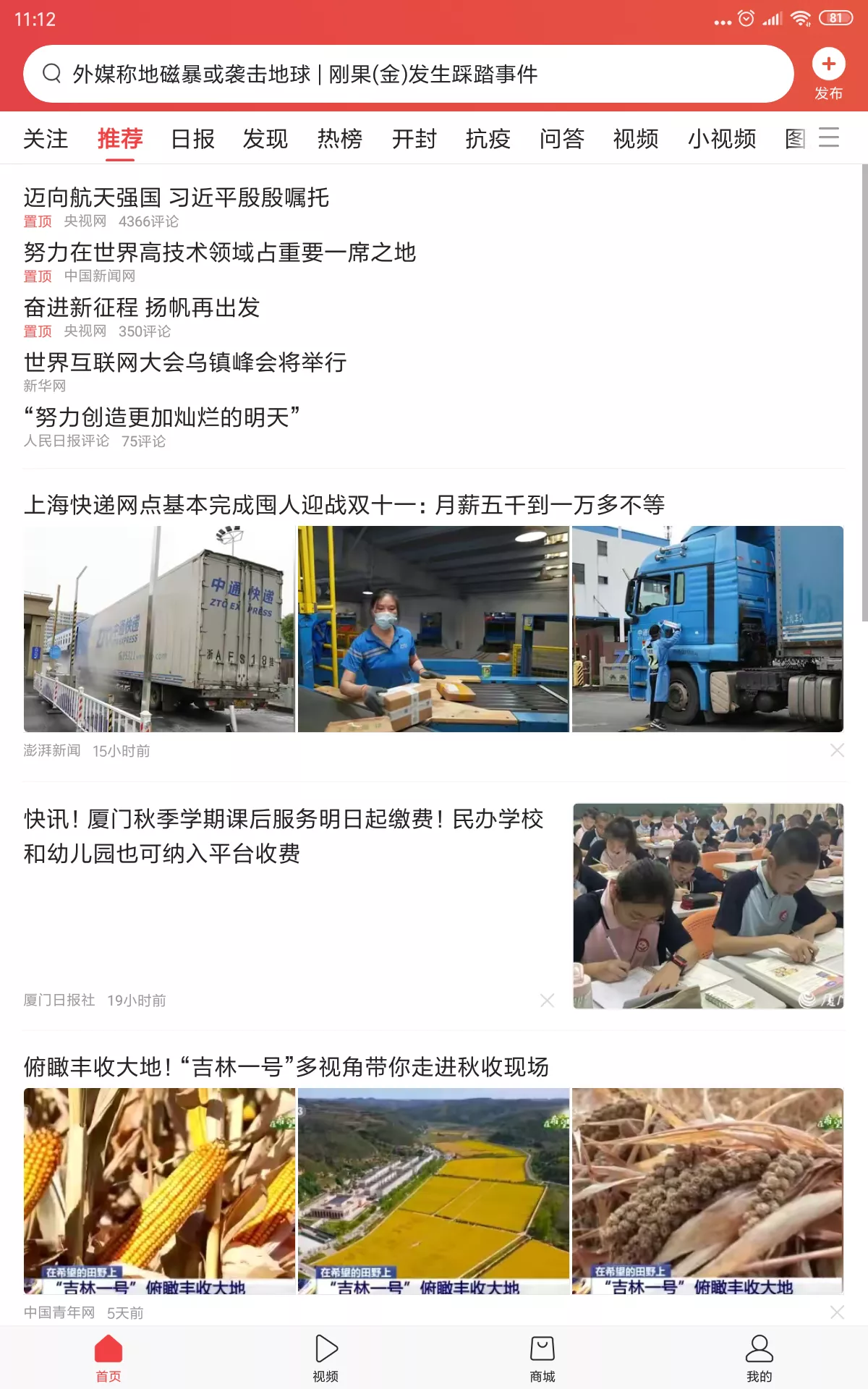868x1389 pixels.
Task: Go to the 问答 tab
Action: [561, 138]
